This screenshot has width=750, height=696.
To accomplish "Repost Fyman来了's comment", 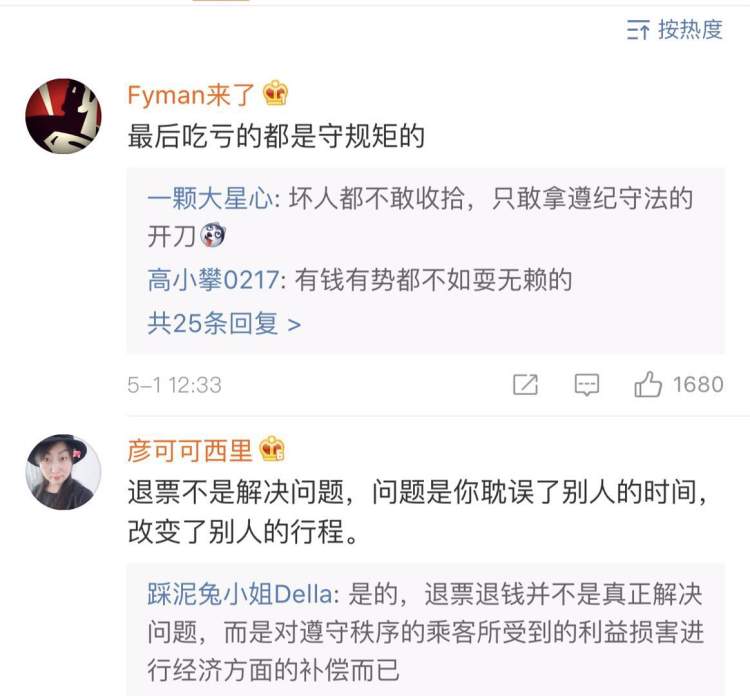I will click(525, 384).
